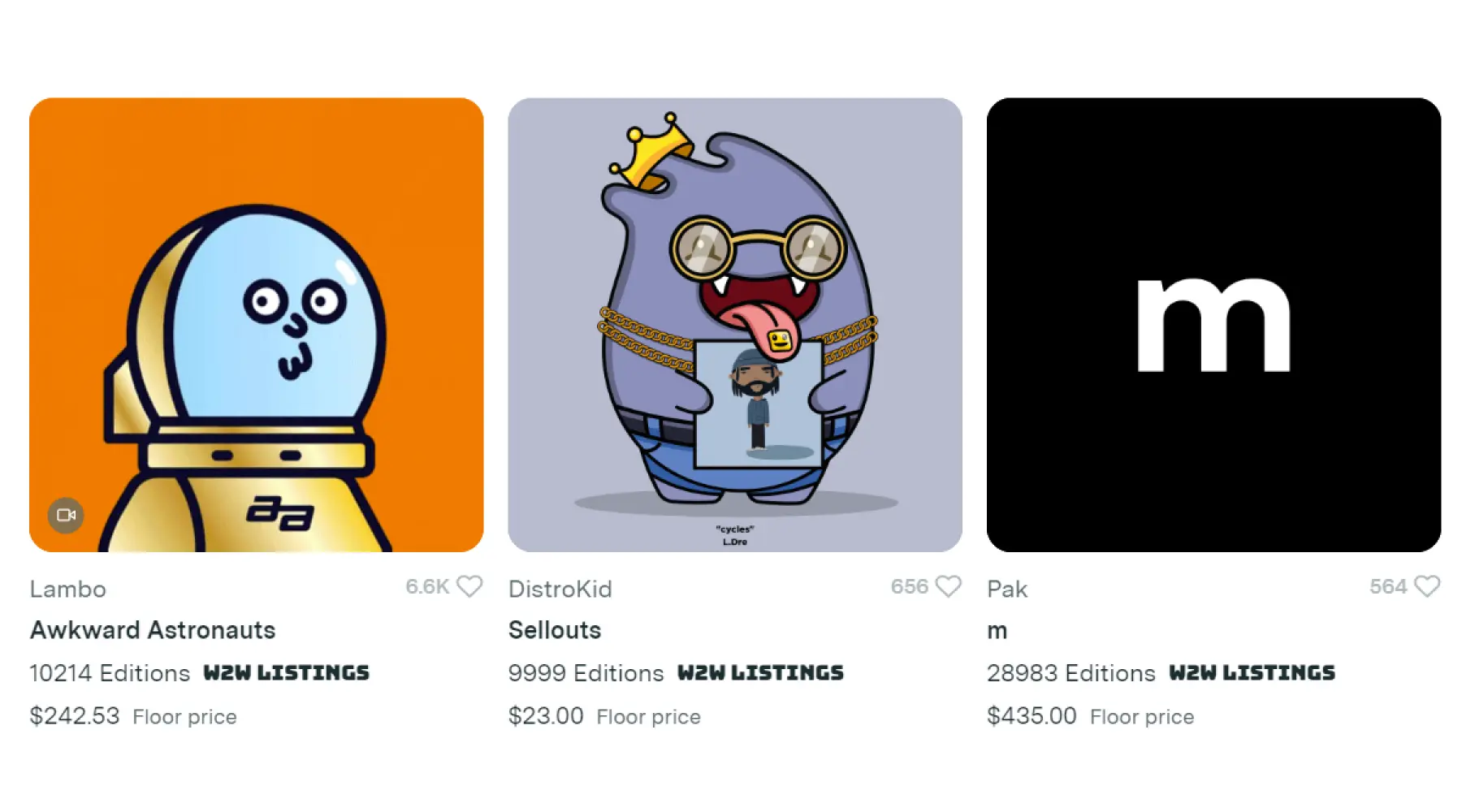Open the Sellouts collection card
This screenshot has width=1462, height=812.
tap(735, 325)
